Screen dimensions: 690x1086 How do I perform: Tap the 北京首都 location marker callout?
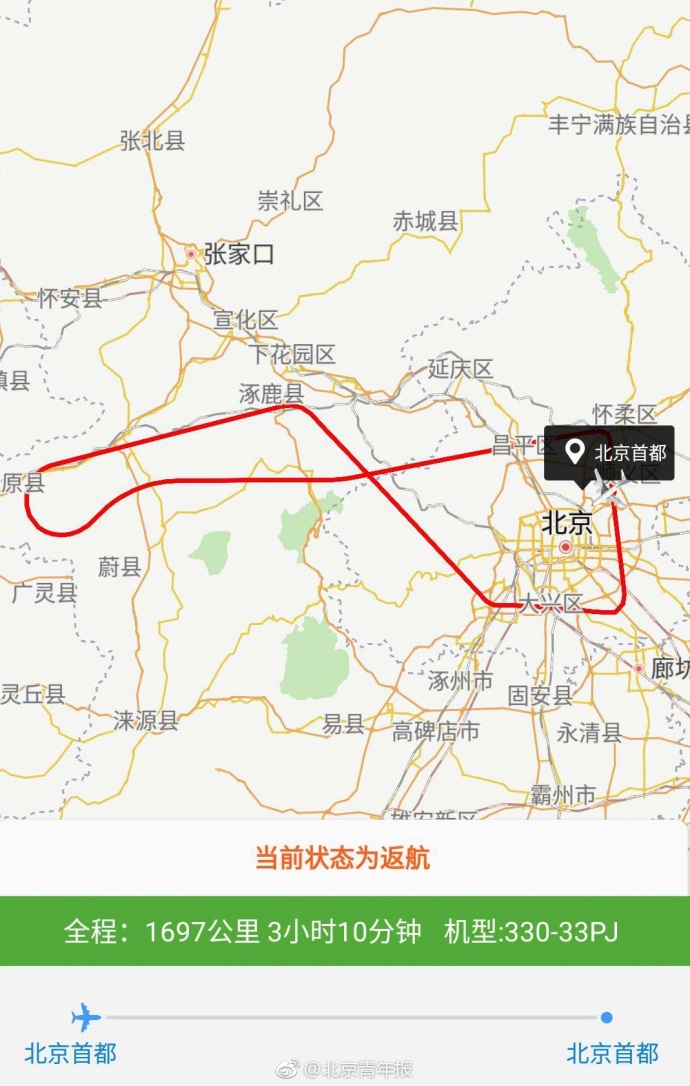(x=609, y=453)
